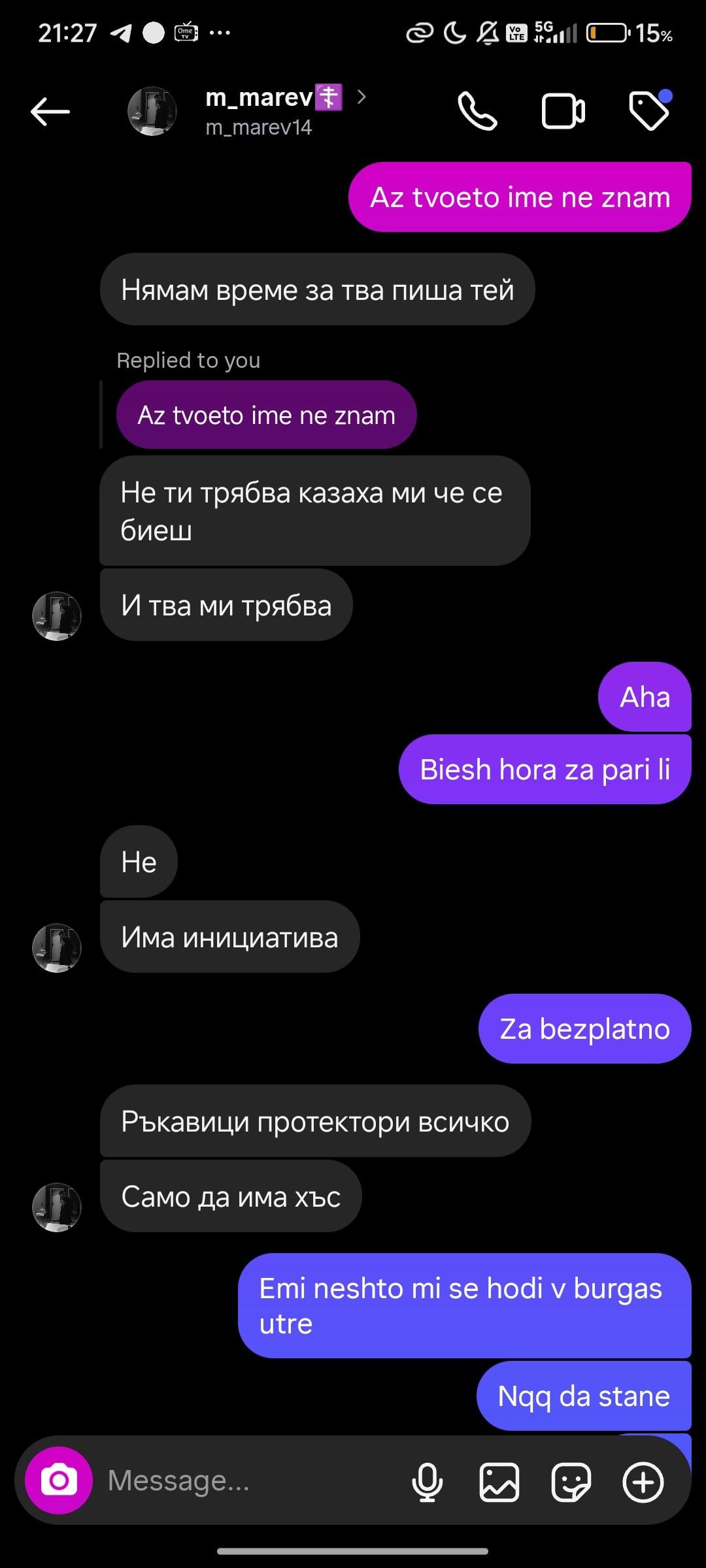
Task: Open the sticker picker
Action: [x=571, y=1482]
